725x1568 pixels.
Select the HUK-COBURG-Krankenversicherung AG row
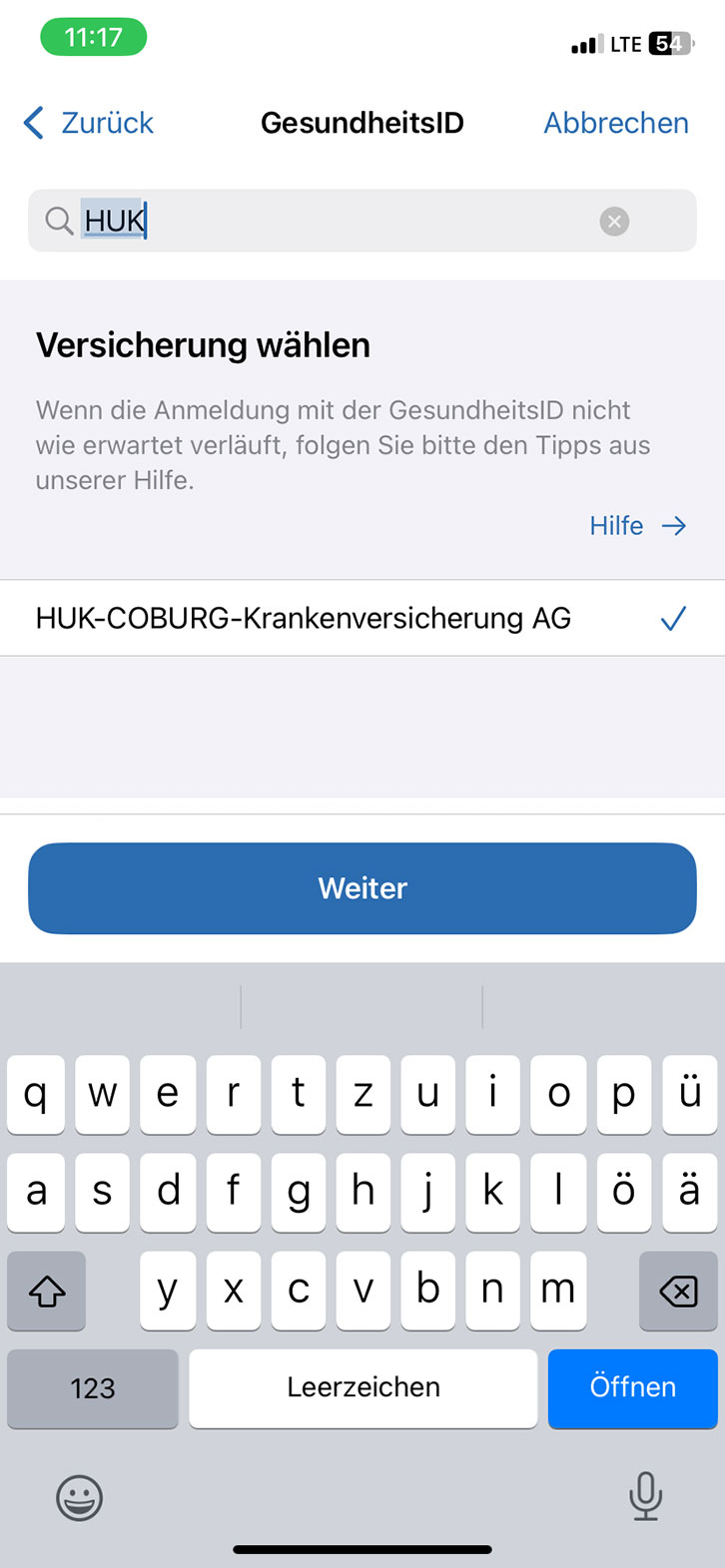[300, 619]
